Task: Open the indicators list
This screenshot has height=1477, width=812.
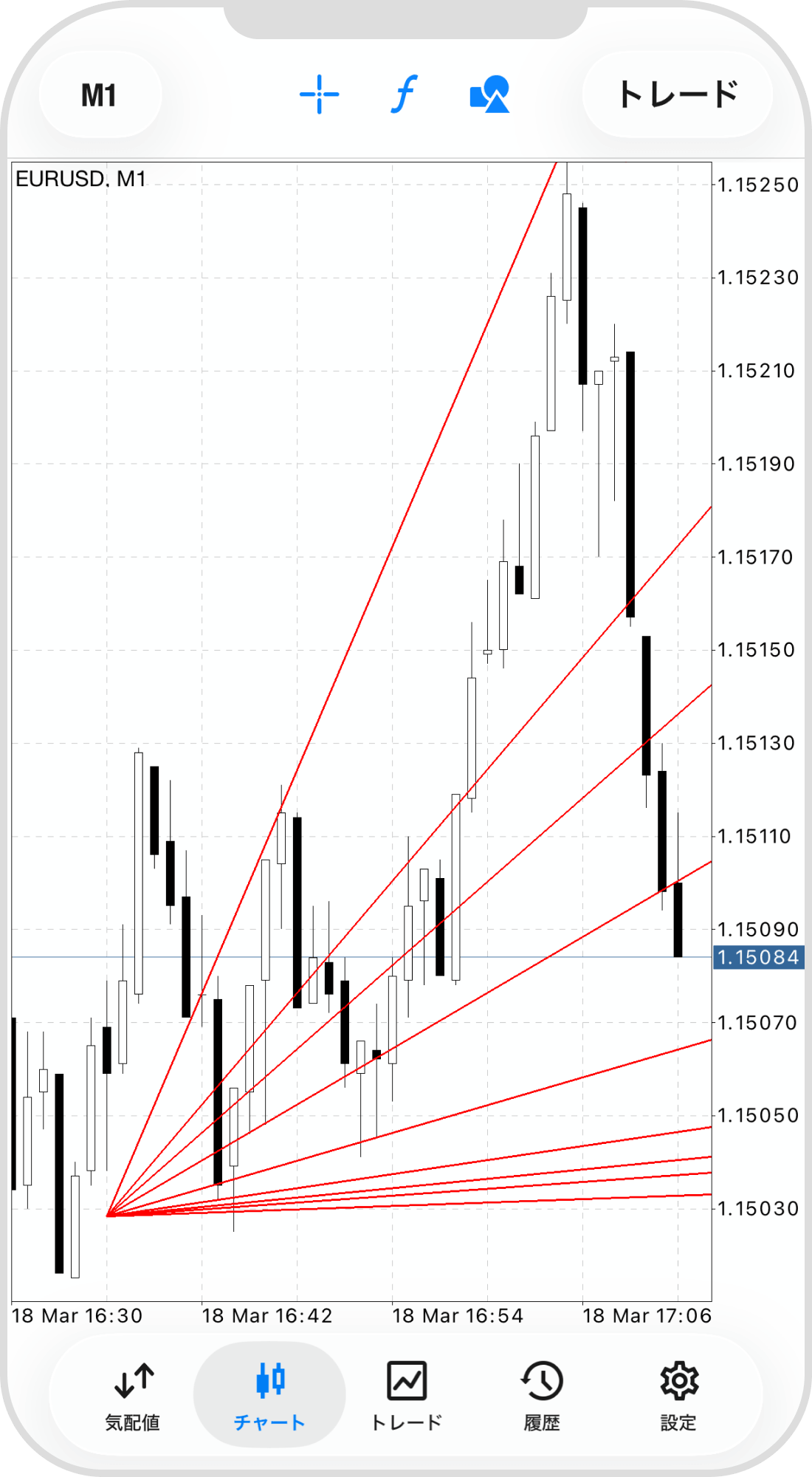Action: tap(404, 95)
